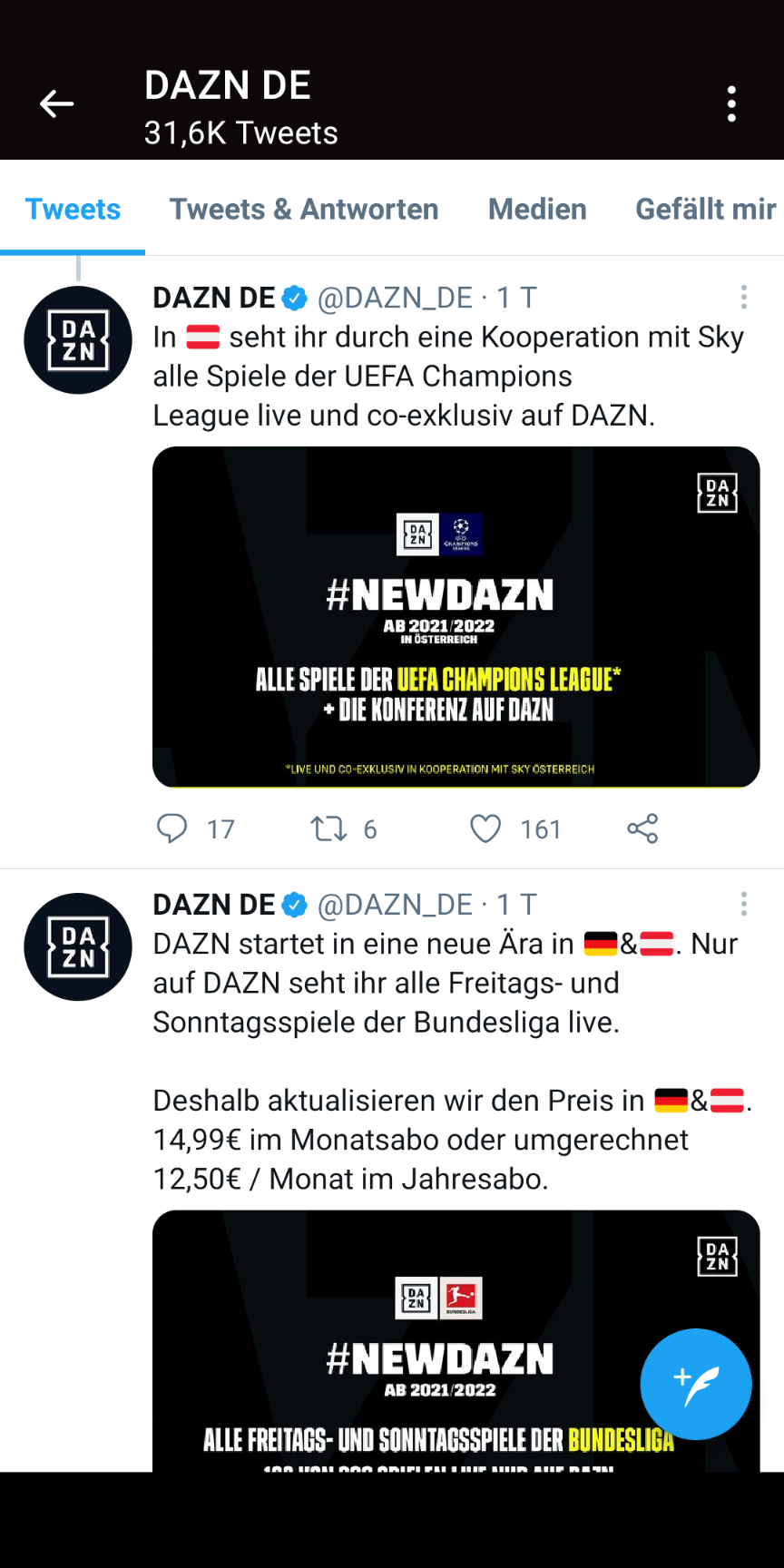This screenshot has height=1568, width=784.
Task: Open the Gefällt mir tab
Action: (706, 210)
